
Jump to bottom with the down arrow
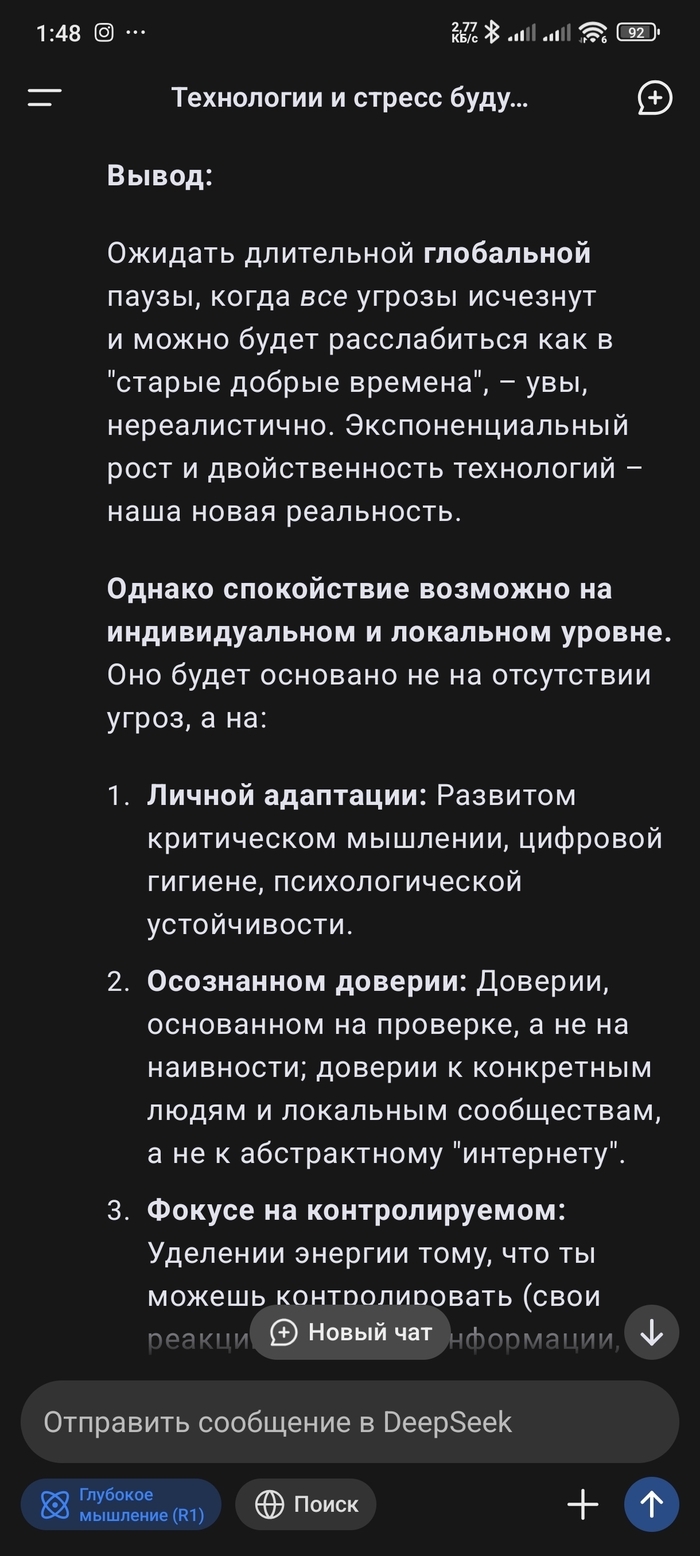pos(651,1332)
